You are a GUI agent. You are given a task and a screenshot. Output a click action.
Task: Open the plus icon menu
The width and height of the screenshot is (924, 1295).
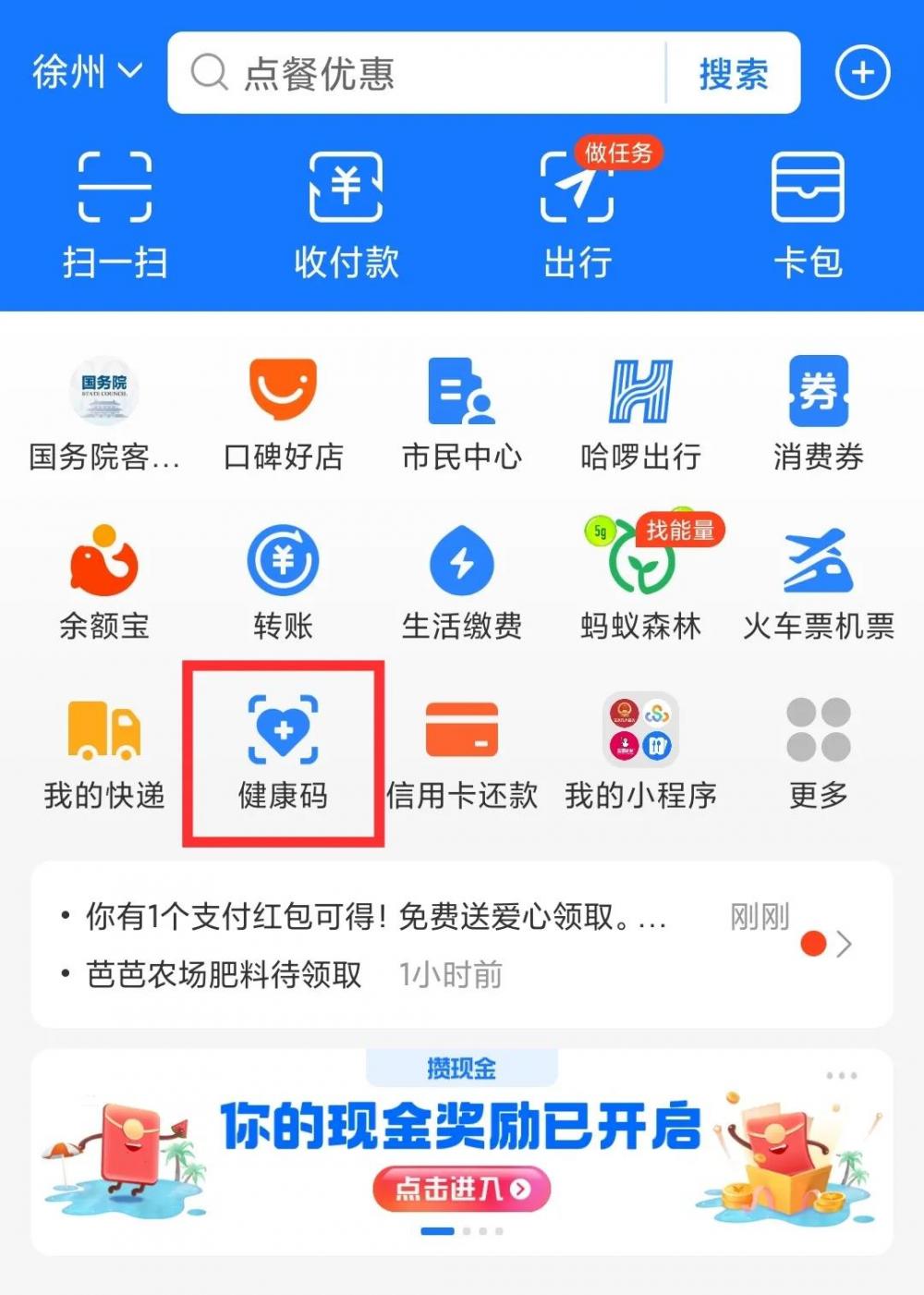(x=862, y=73)
